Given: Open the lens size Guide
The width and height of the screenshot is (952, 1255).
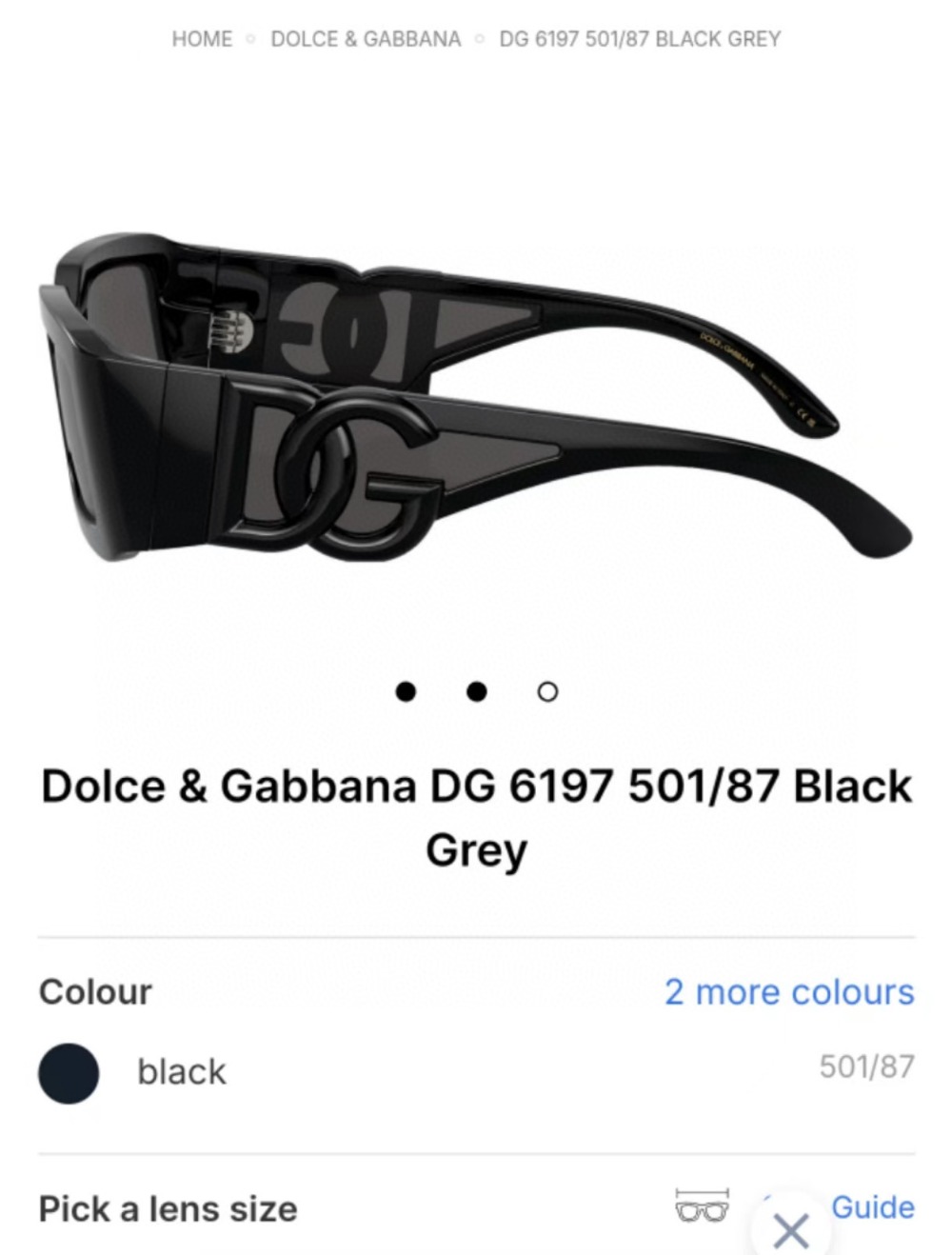Looking at the screenshot, I should (x=872, y=1207).
